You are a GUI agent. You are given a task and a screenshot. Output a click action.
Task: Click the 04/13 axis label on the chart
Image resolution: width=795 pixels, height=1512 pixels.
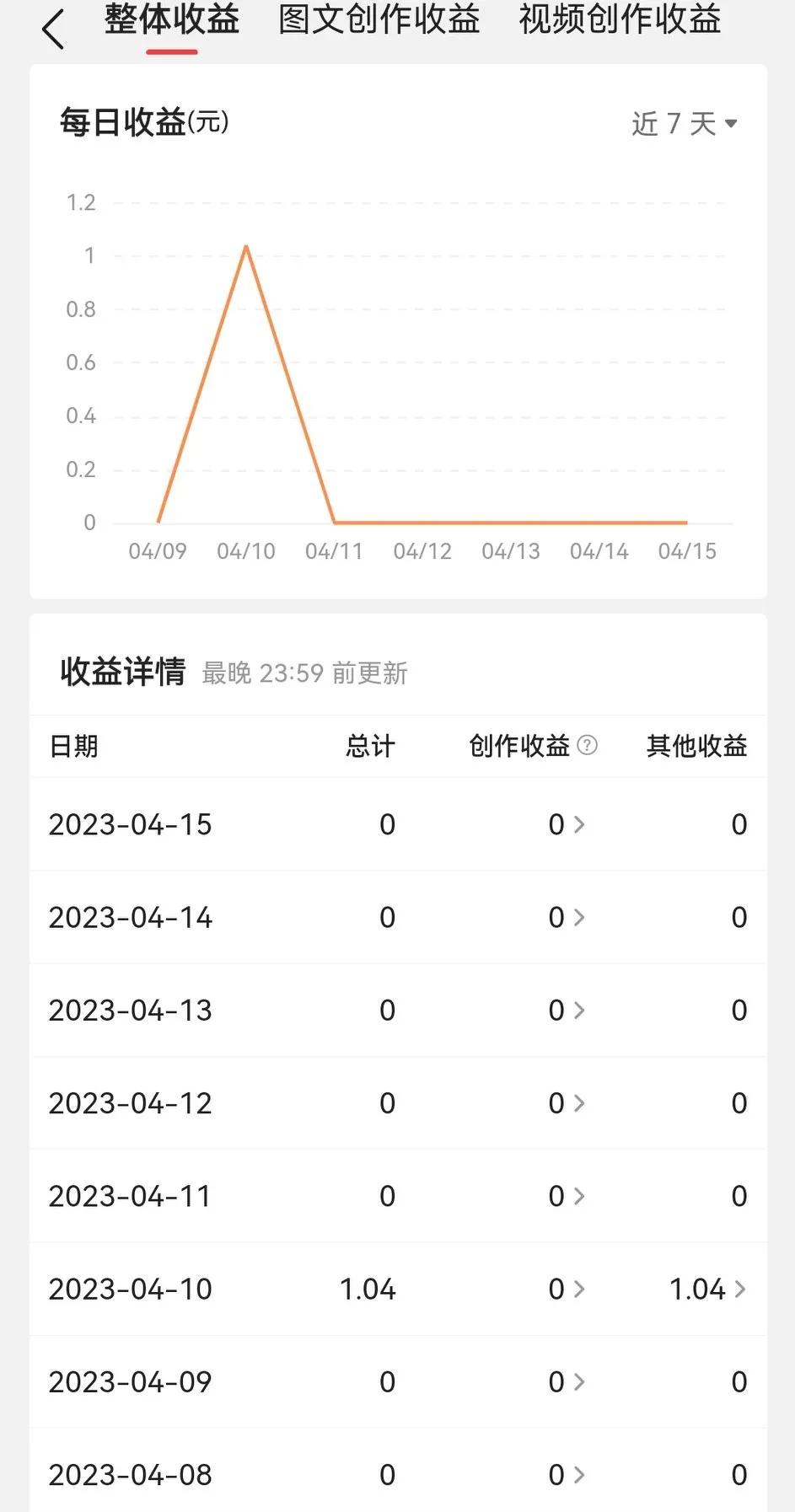(x=511, y=551)
